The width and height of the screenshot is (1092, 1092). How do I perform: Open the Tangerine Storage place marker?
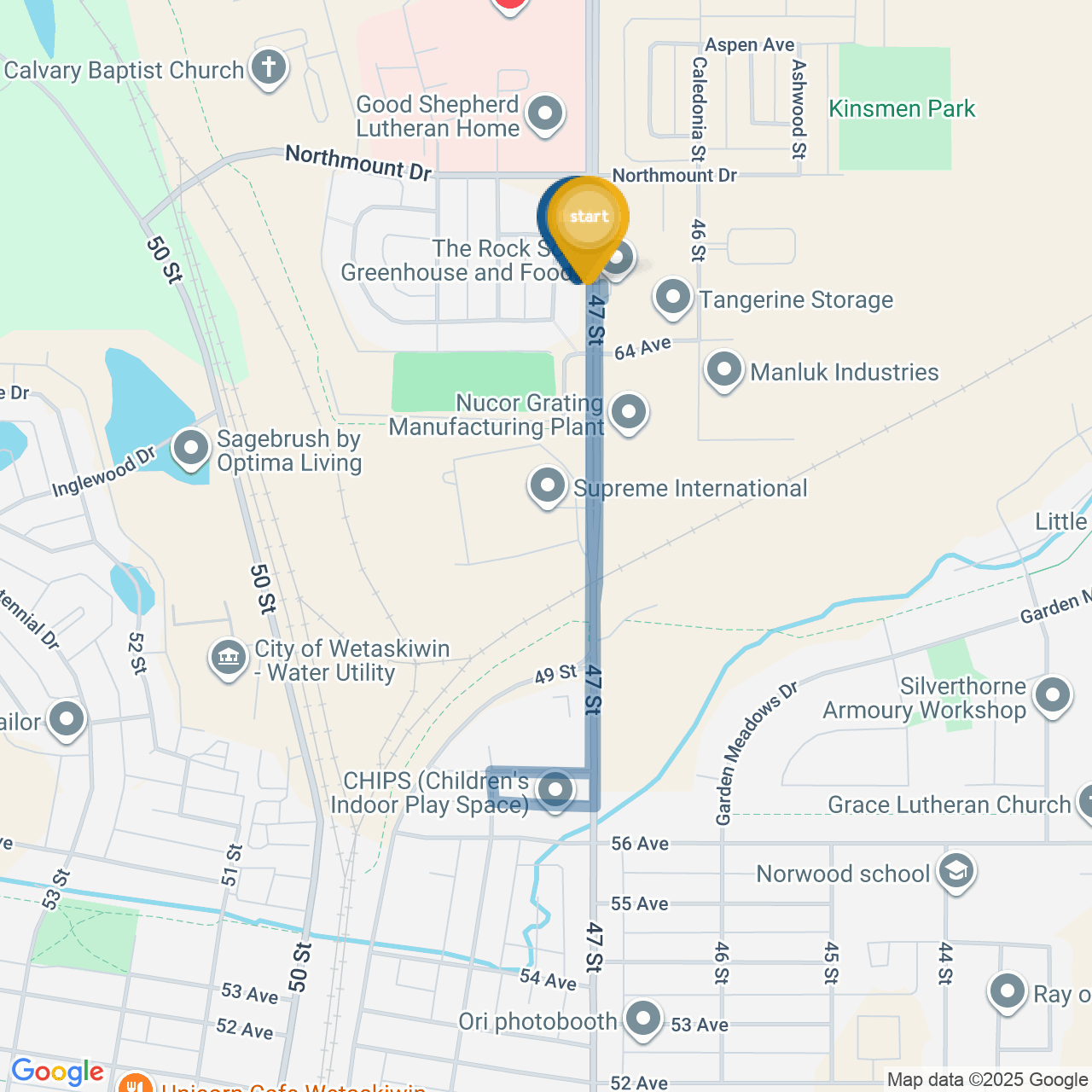point(672,298)
